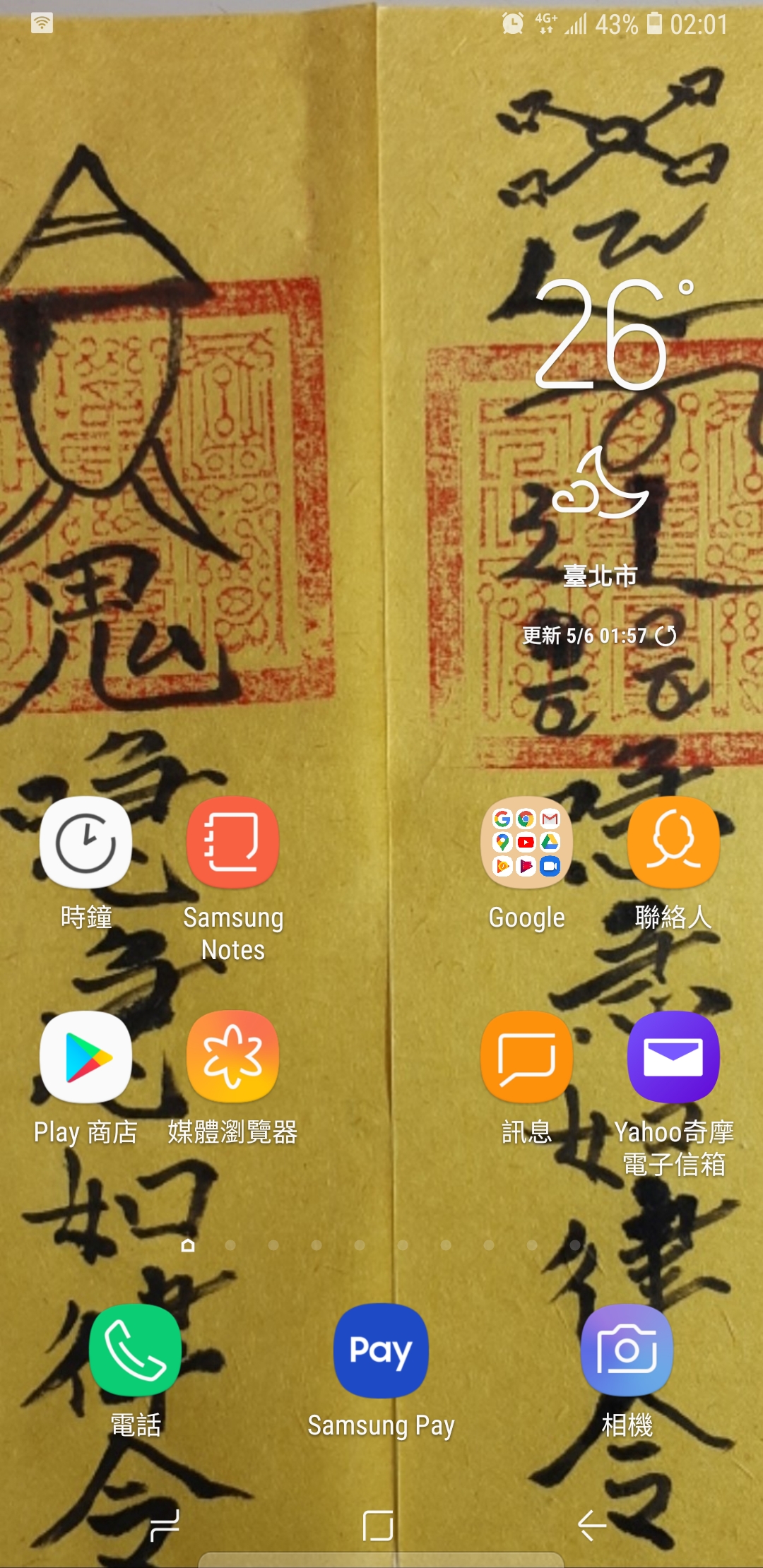Open 訊息 messages app
This screenshot has width=763, height=1568.
click(526, 1057)
